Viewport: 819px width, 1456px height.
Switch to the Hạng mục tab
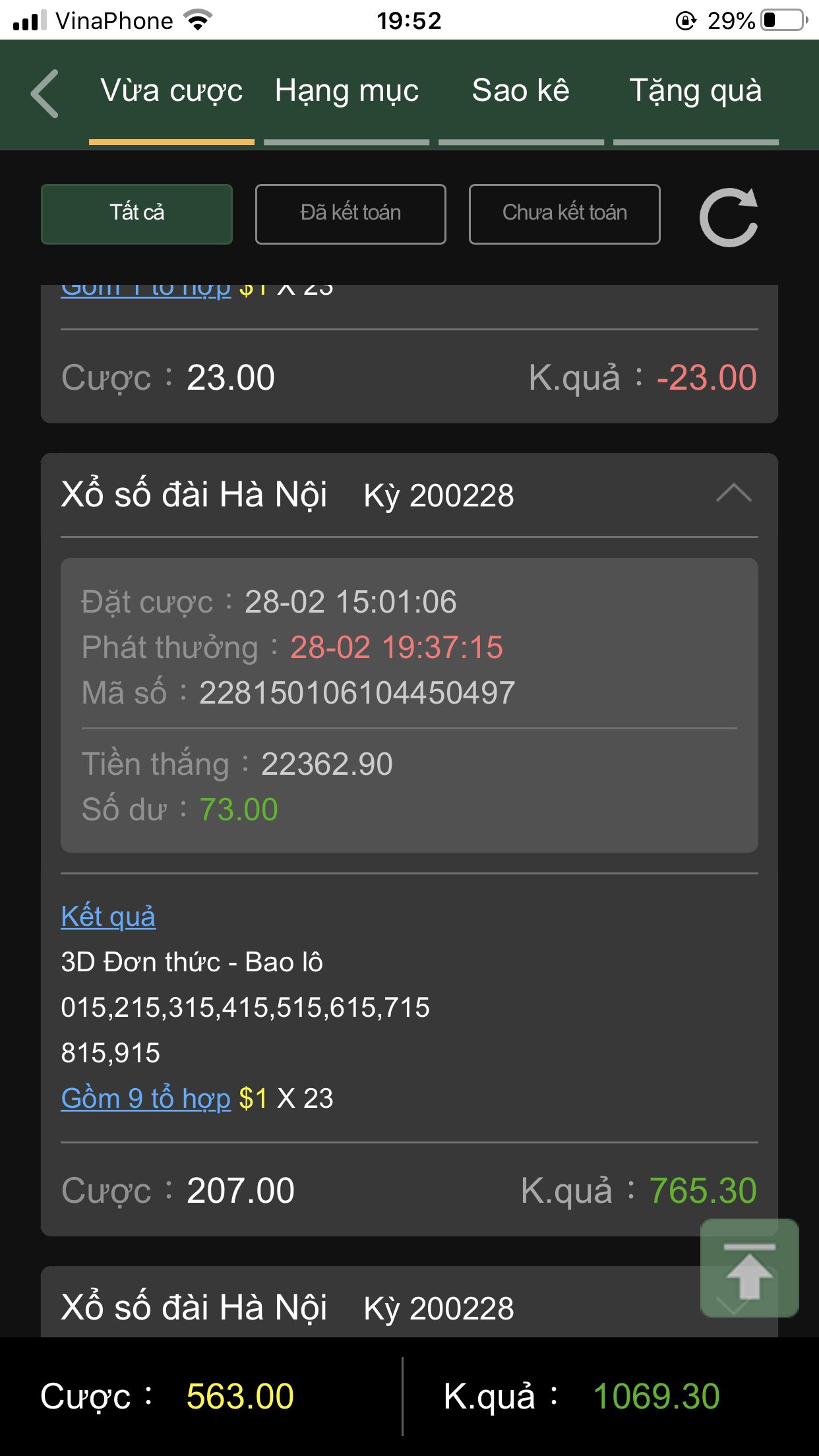[x=347, y=91]
